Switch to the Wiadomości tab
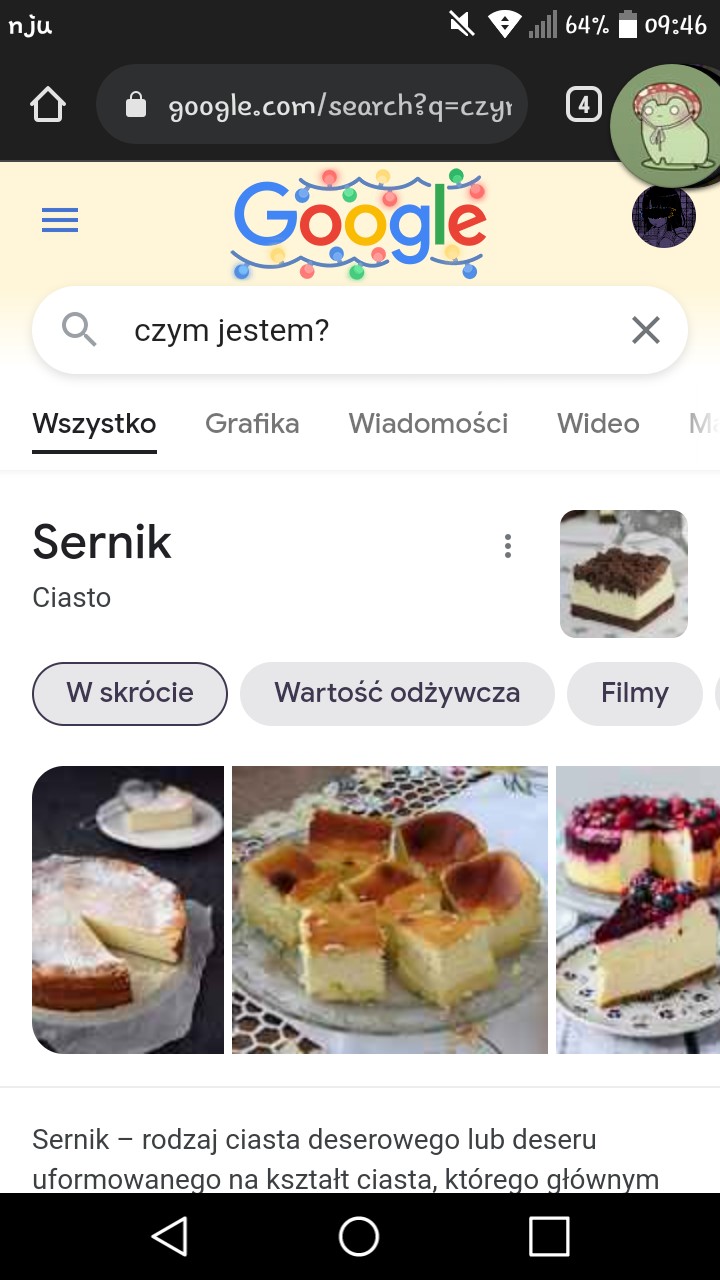The height and width of the screenshot is (1280, 720). 428,424
